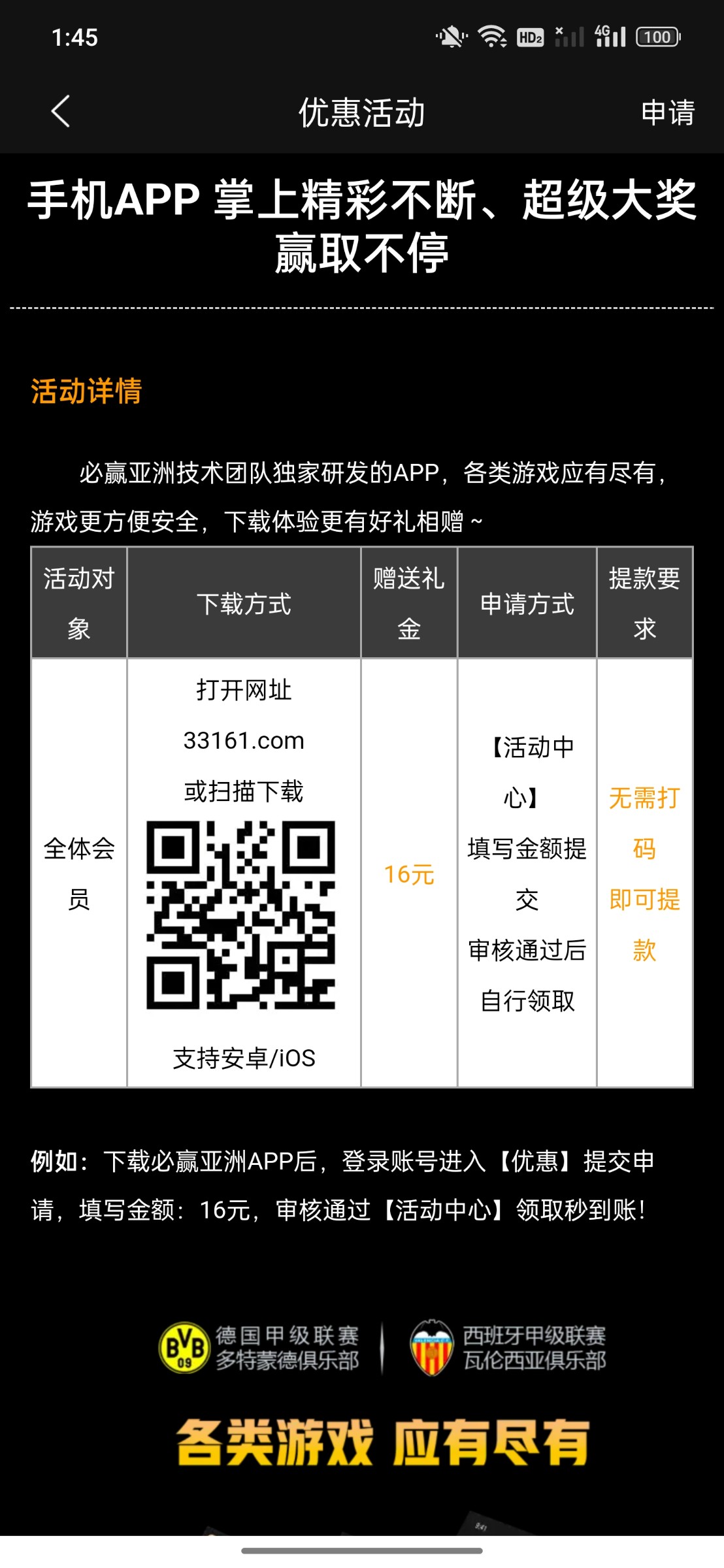Tap the 申请 button in the header
This screenshot has width=724, height=1568.
click(667, 112)
